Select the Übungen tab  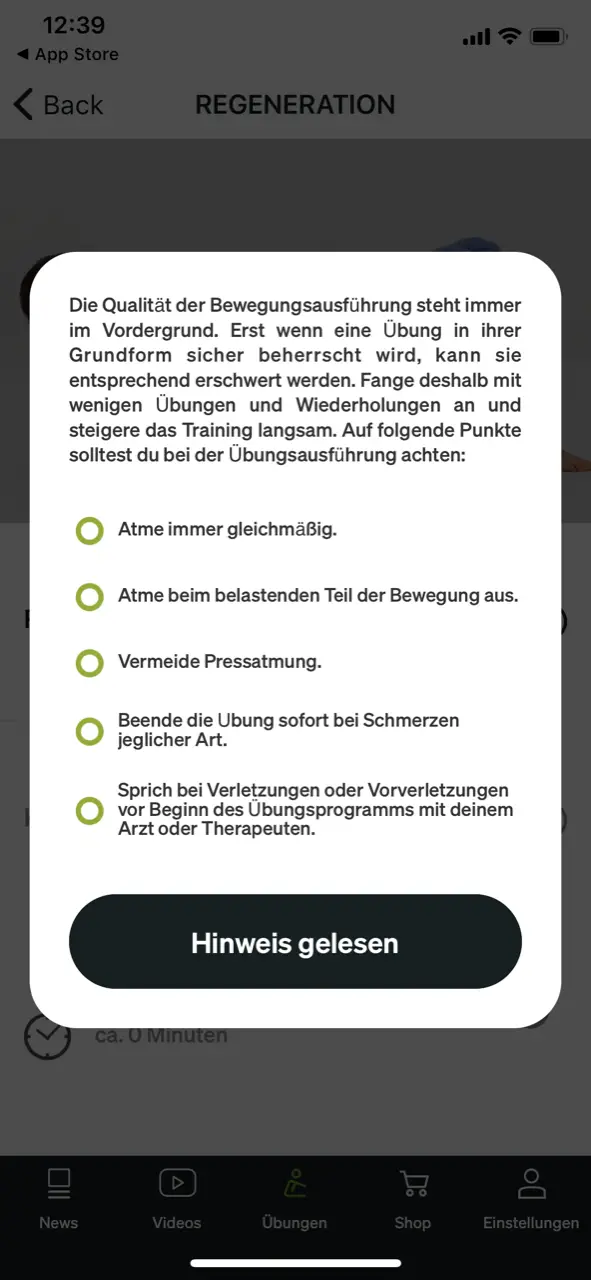(x=294, y=1199)
